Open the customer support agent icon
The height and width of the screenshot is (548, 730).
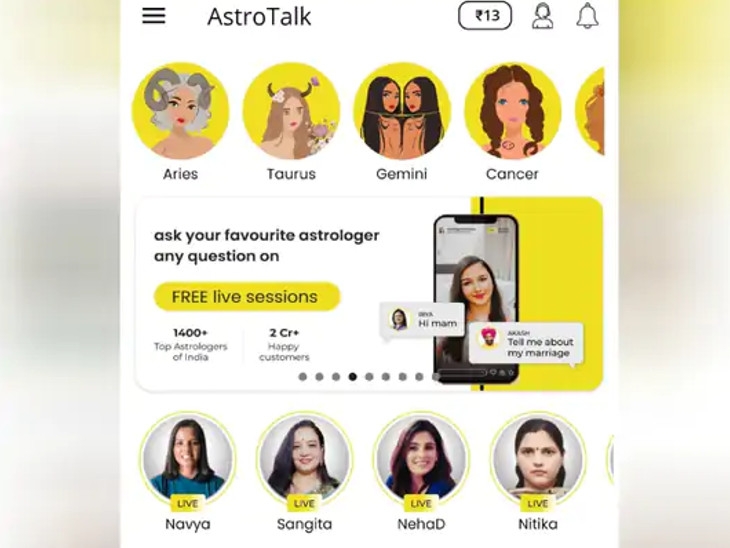[x=543, y=16]
